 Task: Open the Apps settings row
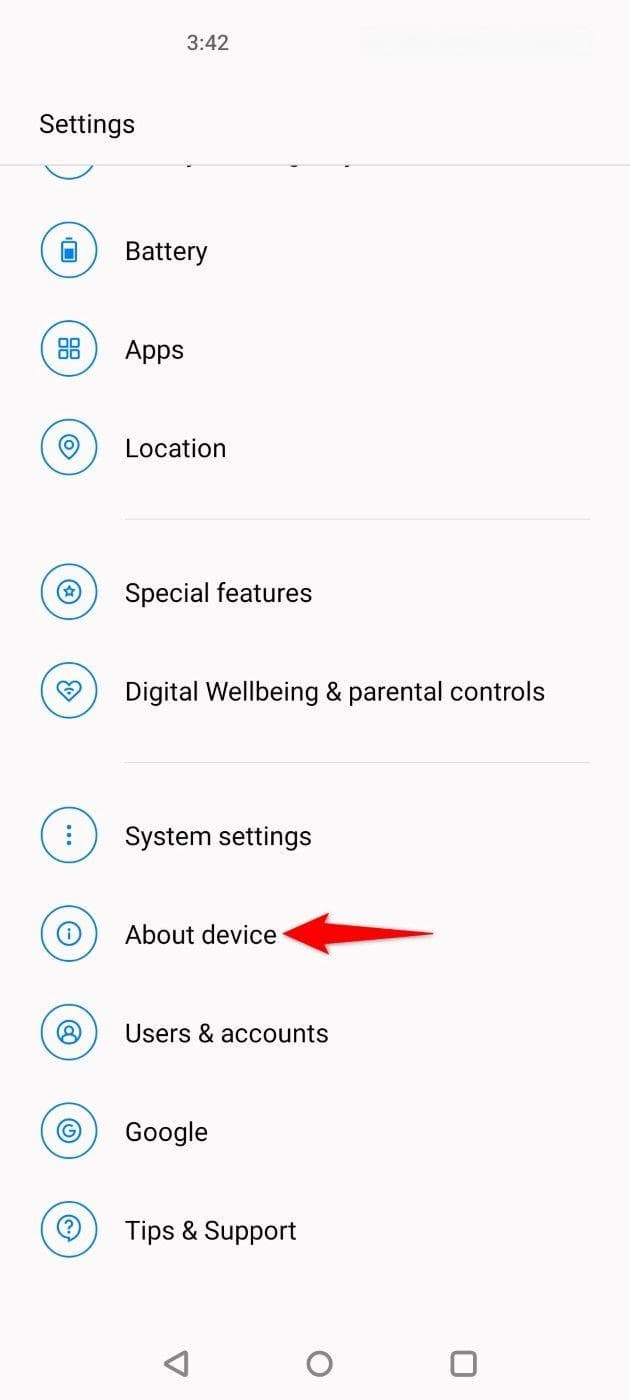point(154,350)
